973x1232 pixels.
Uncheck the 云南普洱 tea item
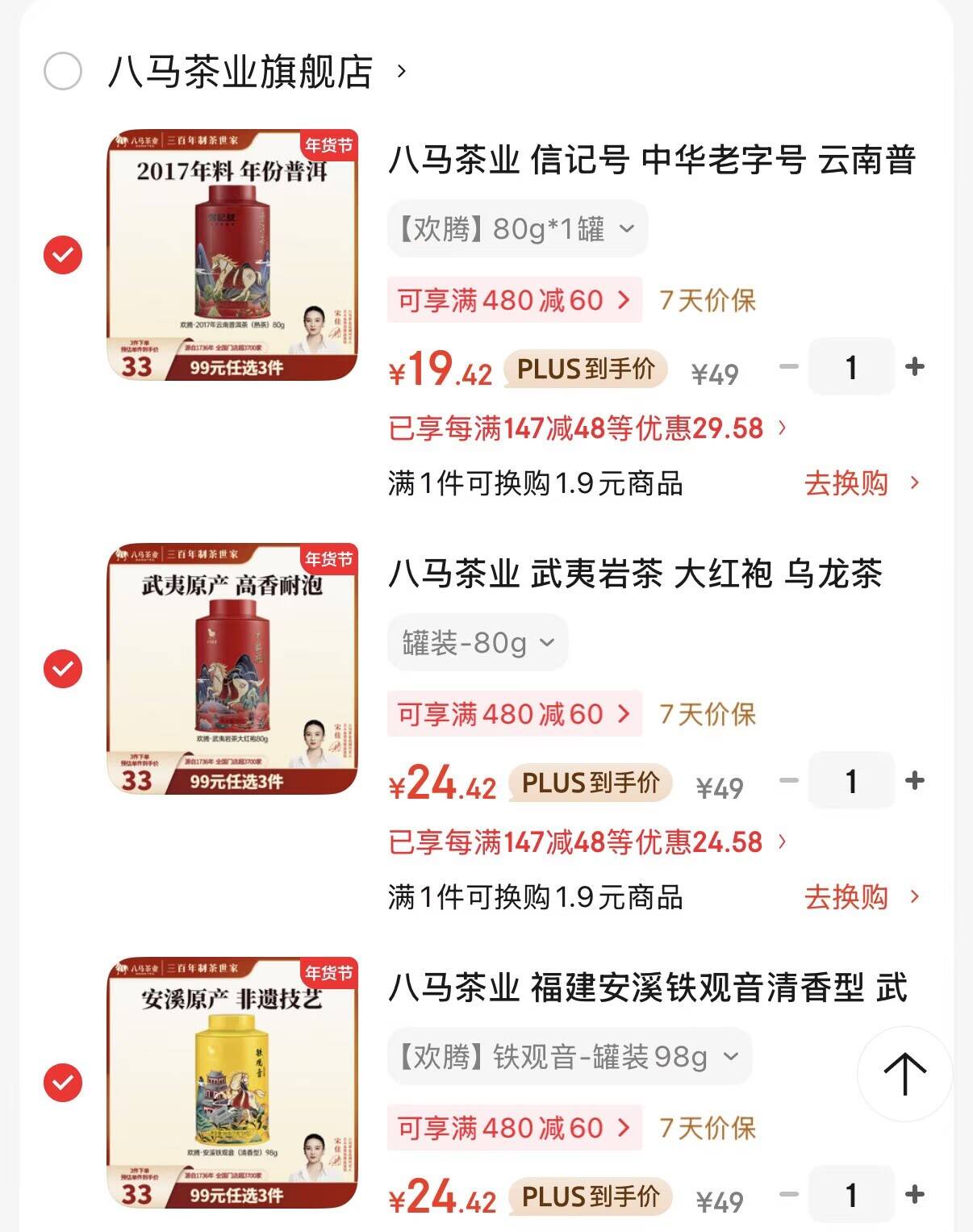(x=63, y=255)
